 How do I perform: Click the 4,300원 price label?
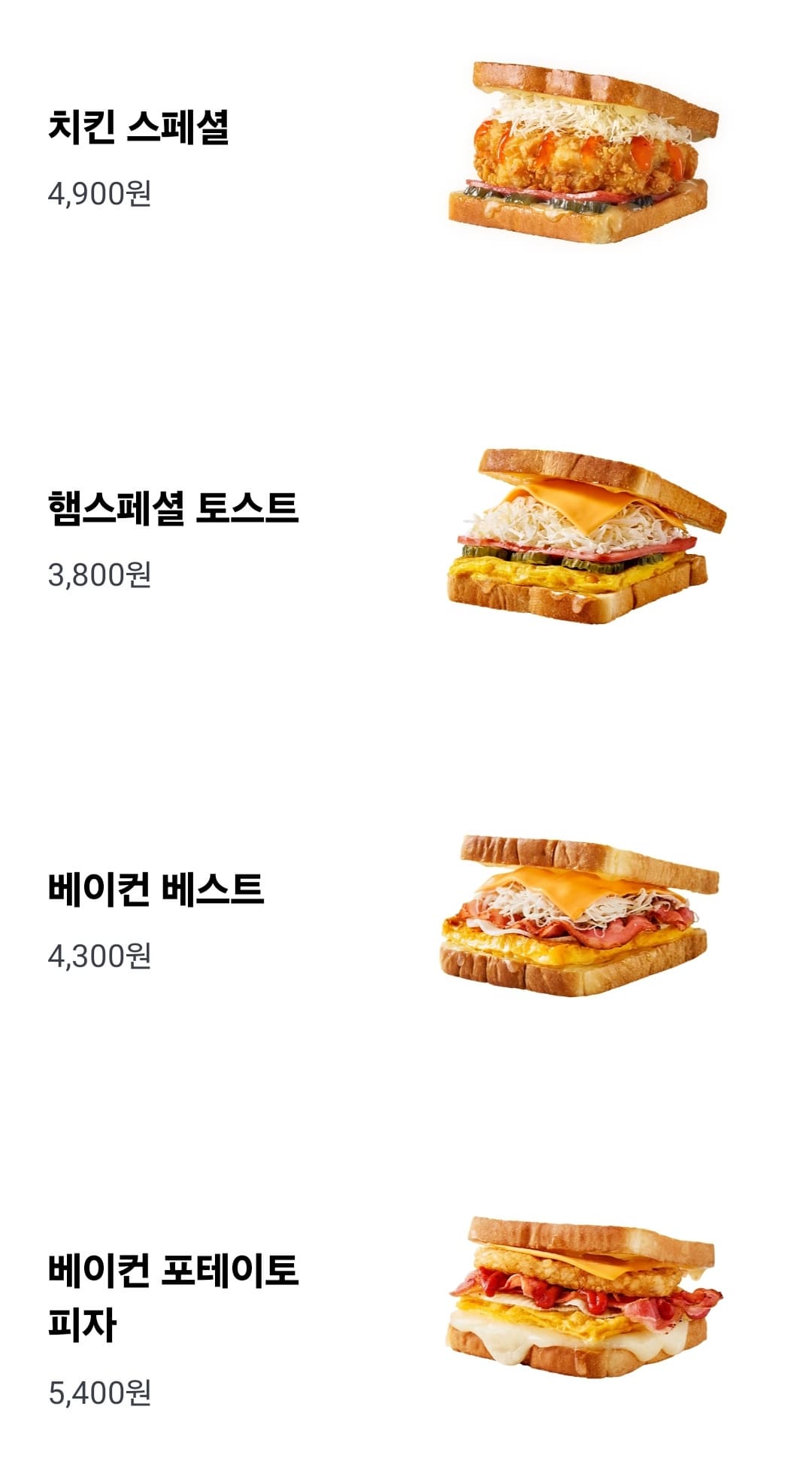(x=101, y=956)
